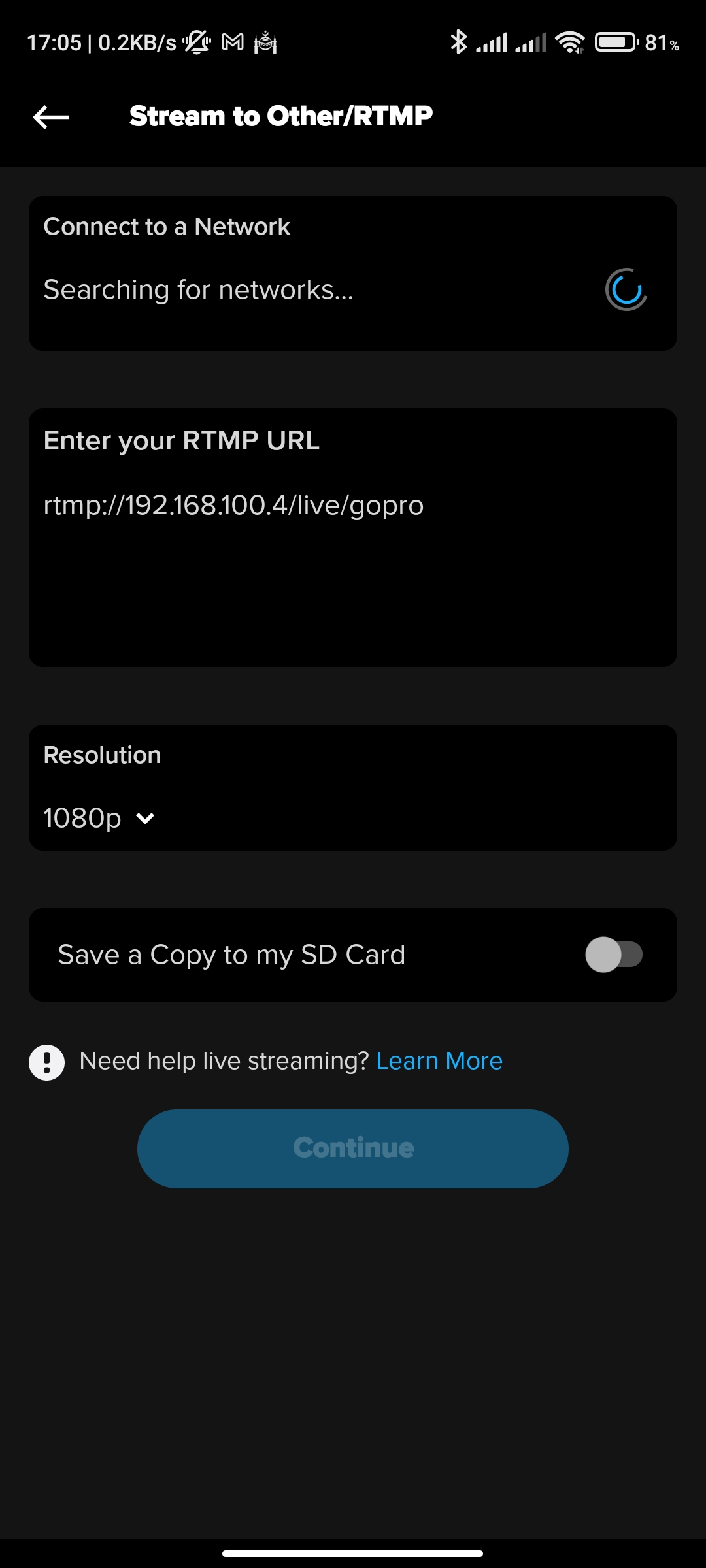Enable Save a Copy to my SD Card
The width and height of the screenshot is (706, 1568).
(614, 955)
